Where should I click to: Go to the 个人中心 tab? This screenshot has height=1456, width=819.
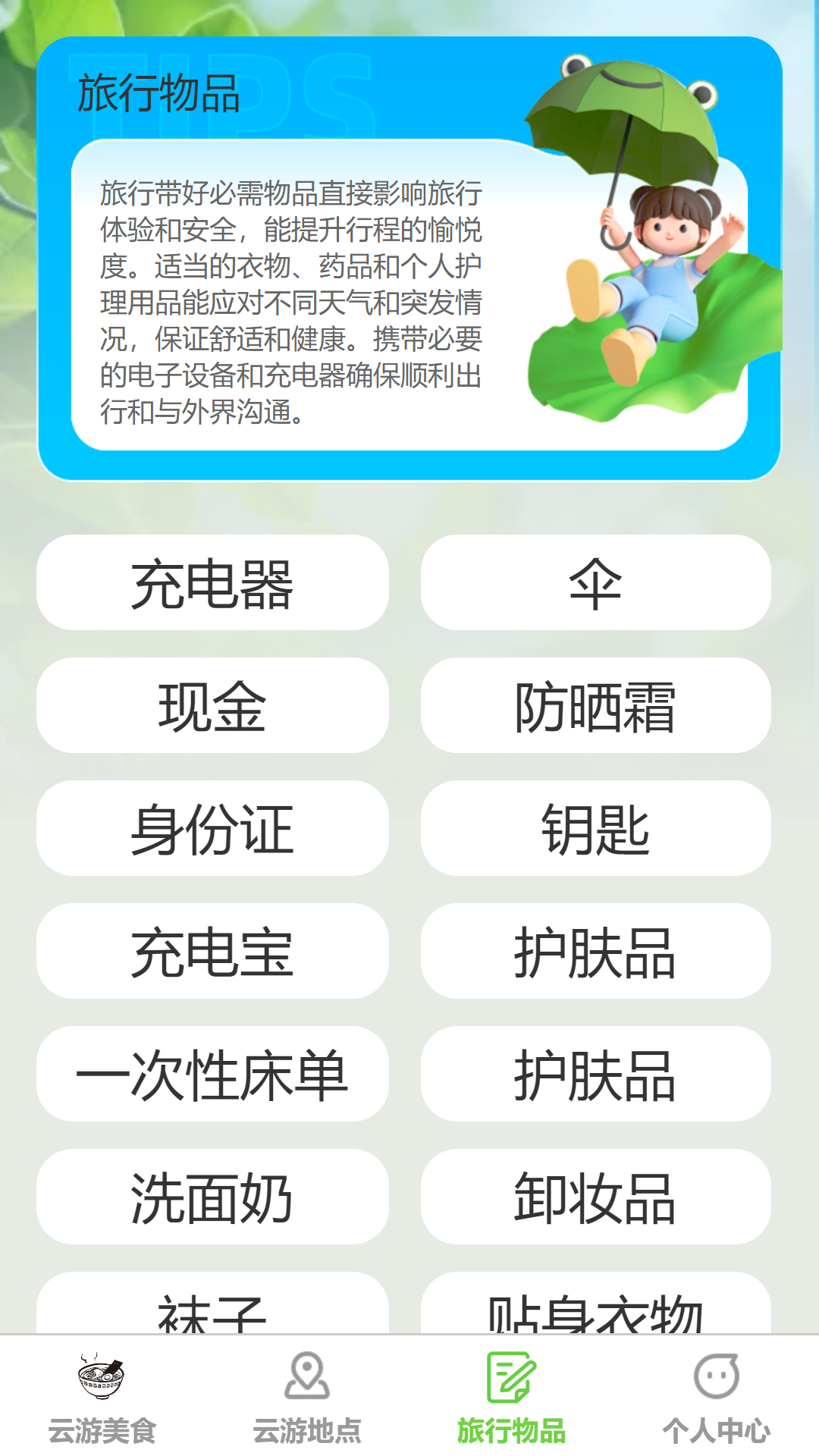tap(716, 1397)
